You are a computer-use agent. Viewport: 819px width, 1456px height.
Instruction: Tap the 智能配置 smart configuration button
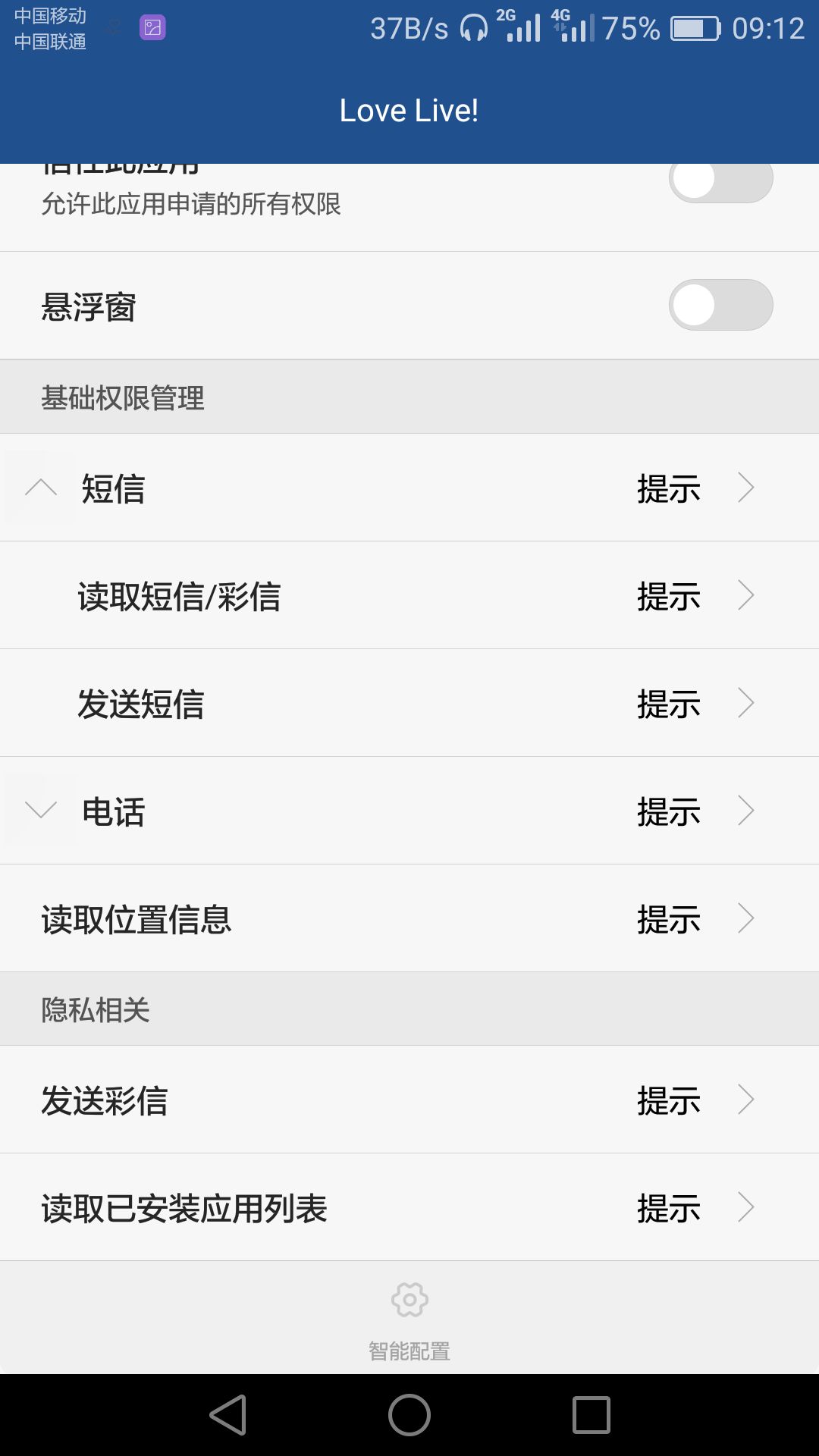pos(409,1320)
